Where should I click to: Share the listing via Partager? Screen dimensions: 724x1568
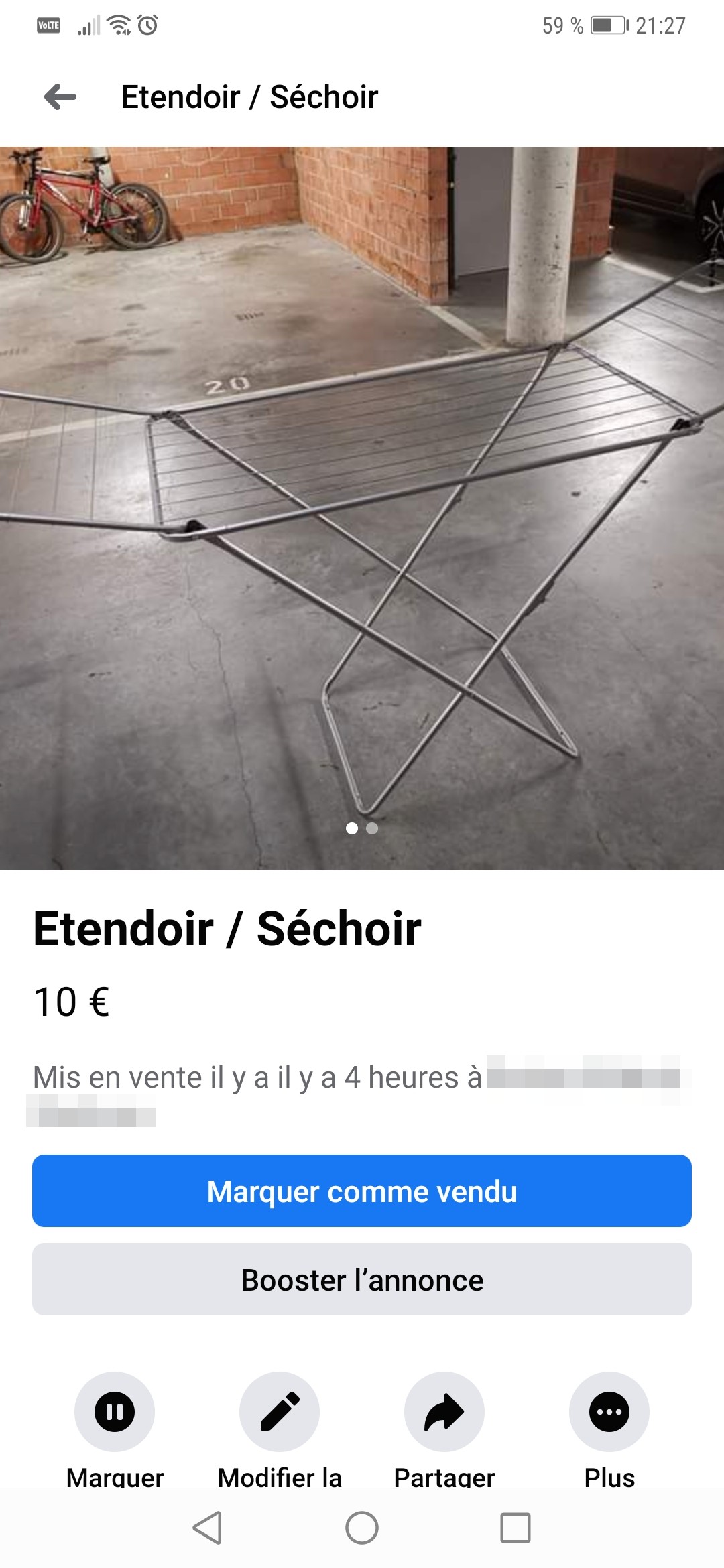coord(444,1411)
